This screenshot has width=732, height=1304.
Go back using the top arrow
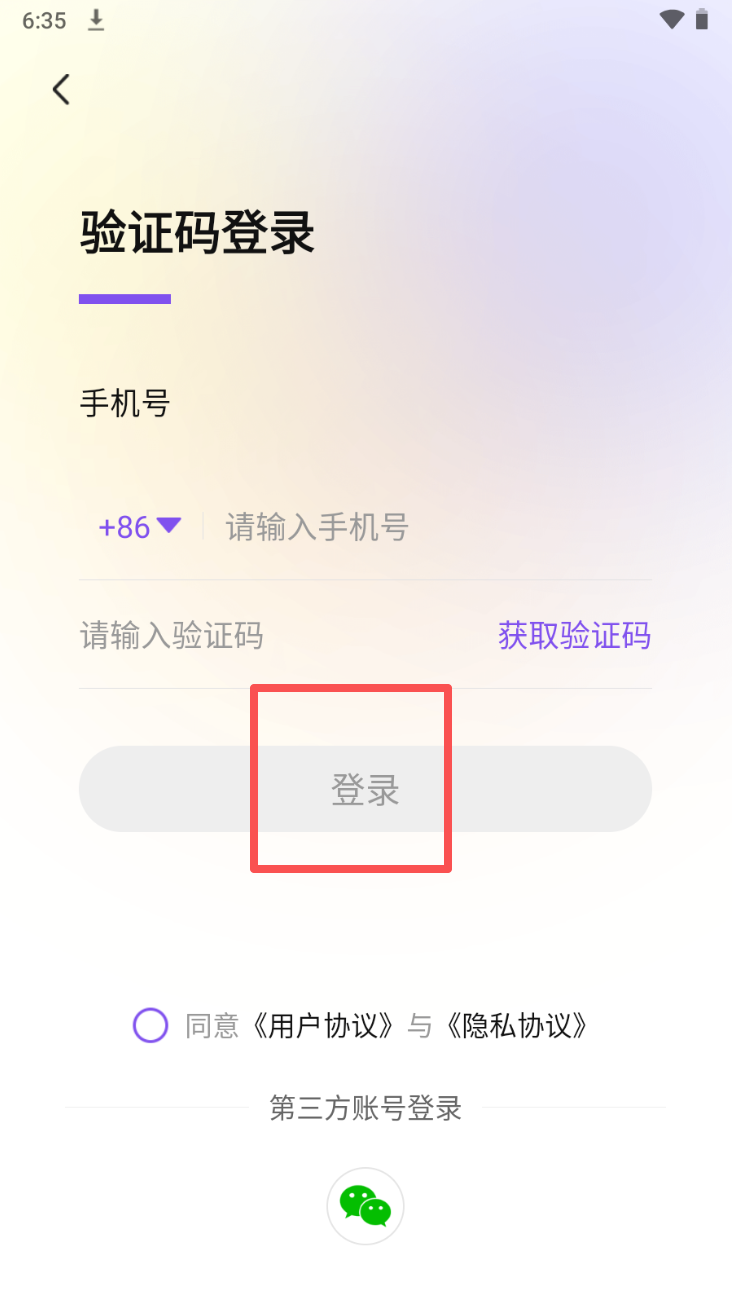click(x=62, y=89)
